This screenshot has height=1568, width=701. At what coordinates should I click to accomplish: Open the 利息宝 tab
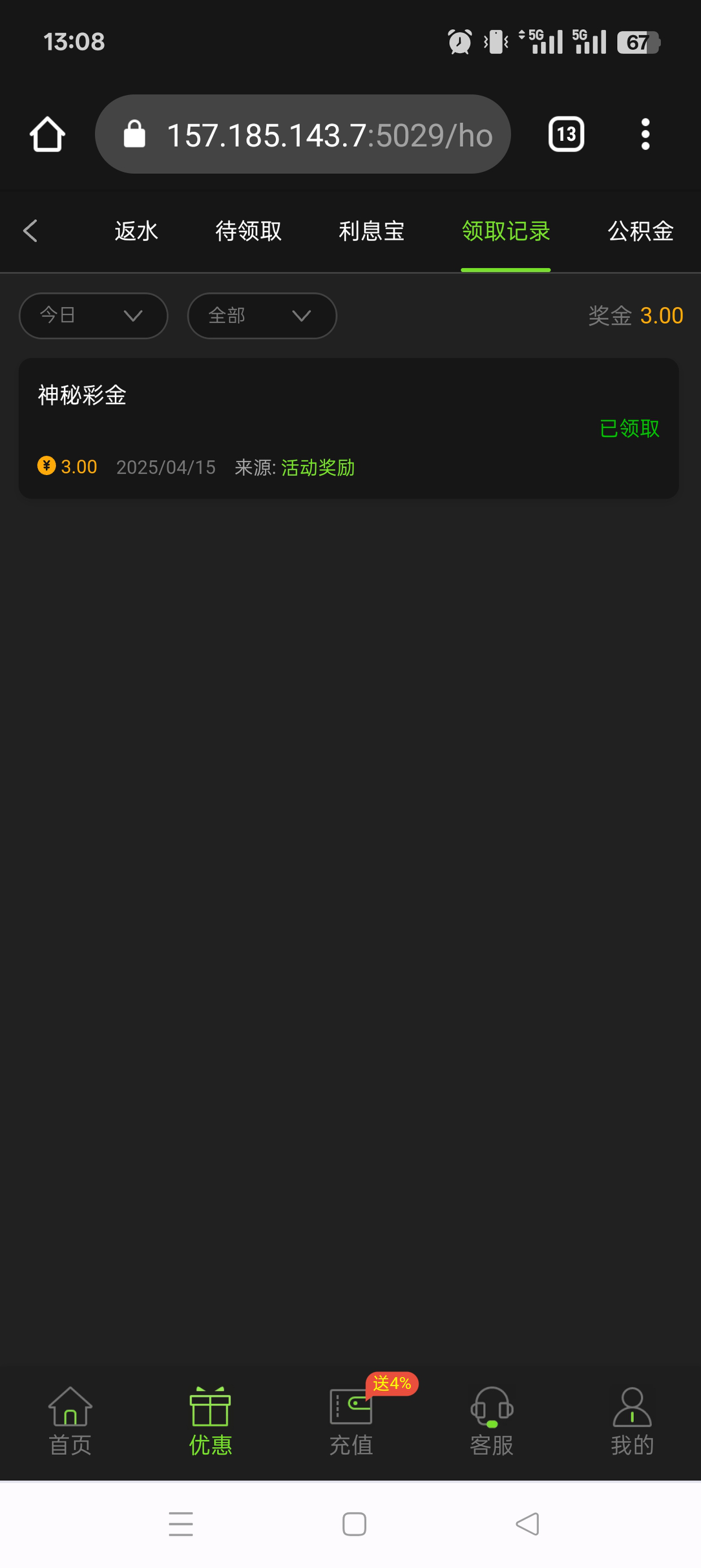coord(371,231)
